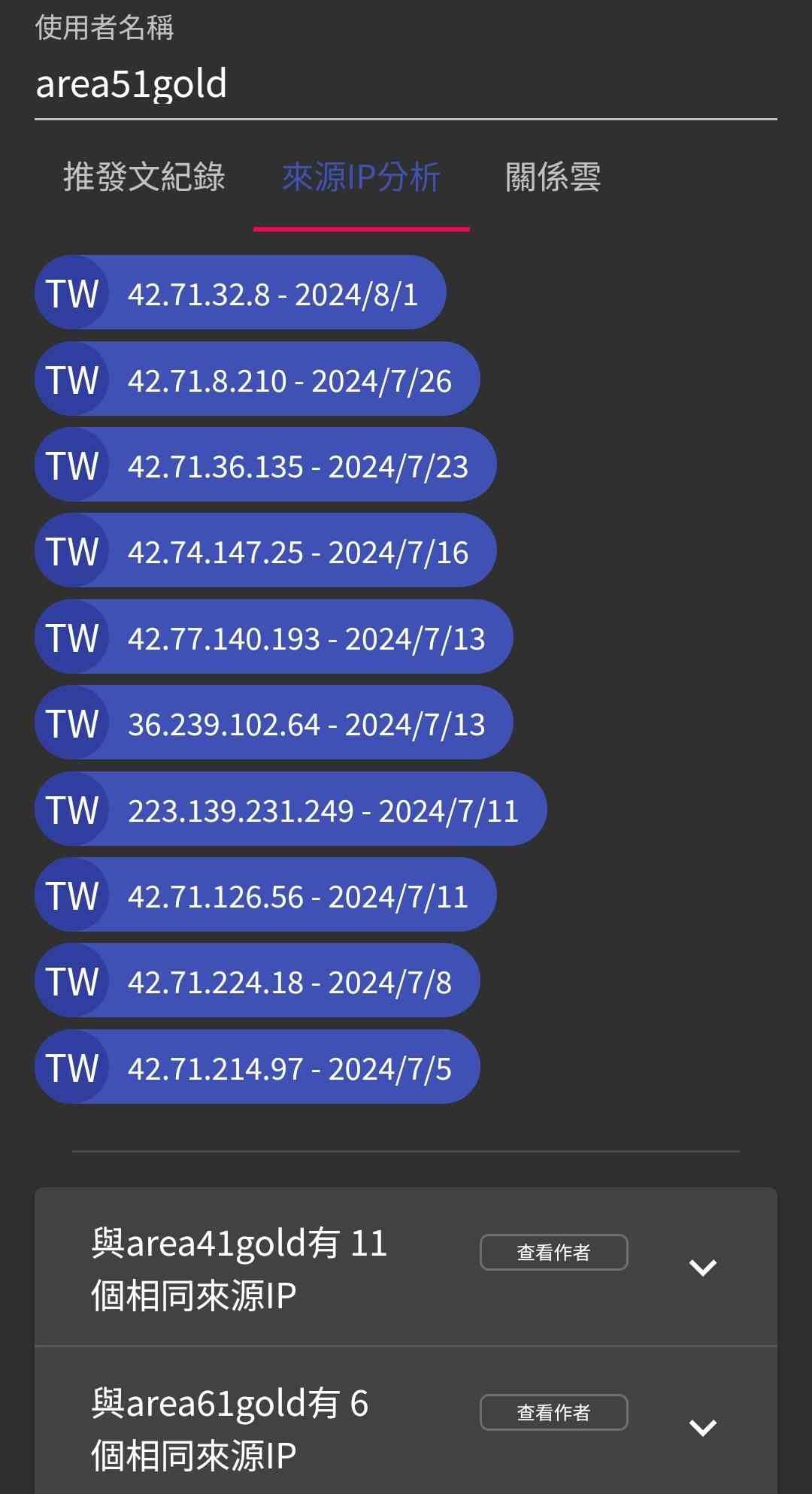Tap the IP chip 223.139.231.249 - 2024/7/11

coord(290,809)
